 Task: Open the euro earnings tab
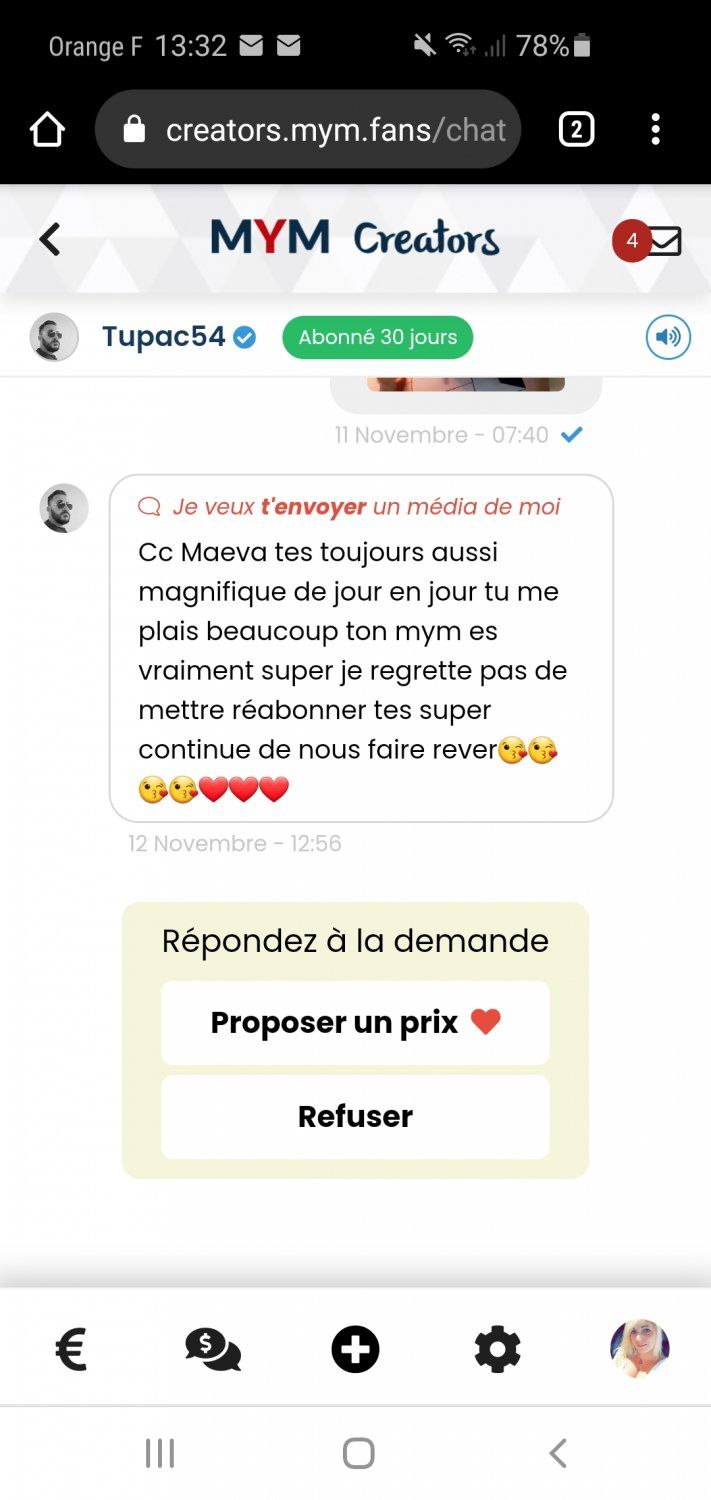[71, 1350]
